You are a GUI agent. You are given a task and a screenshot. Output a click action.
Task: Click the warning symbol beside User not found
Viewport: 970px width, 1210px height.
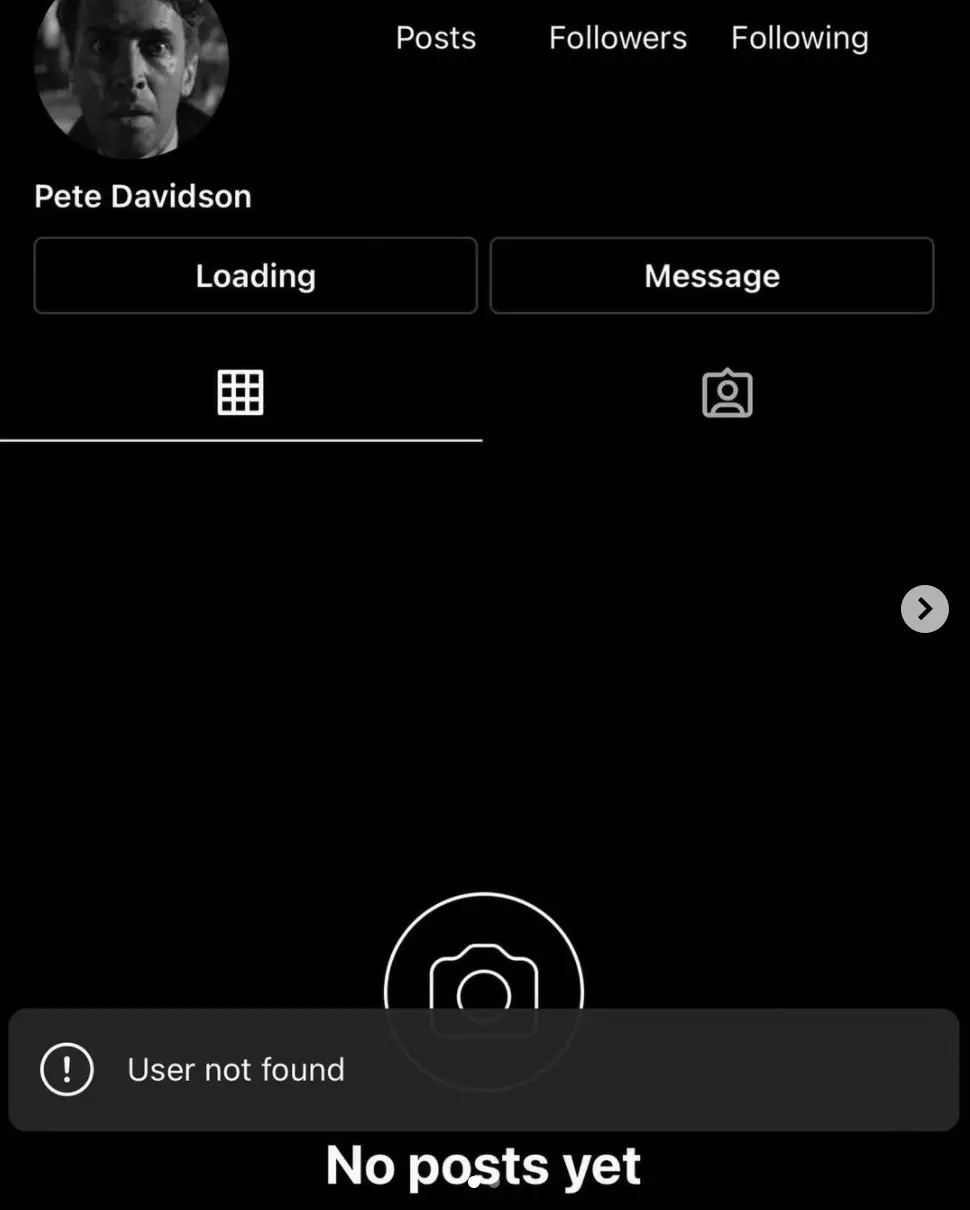point(66,1069)
